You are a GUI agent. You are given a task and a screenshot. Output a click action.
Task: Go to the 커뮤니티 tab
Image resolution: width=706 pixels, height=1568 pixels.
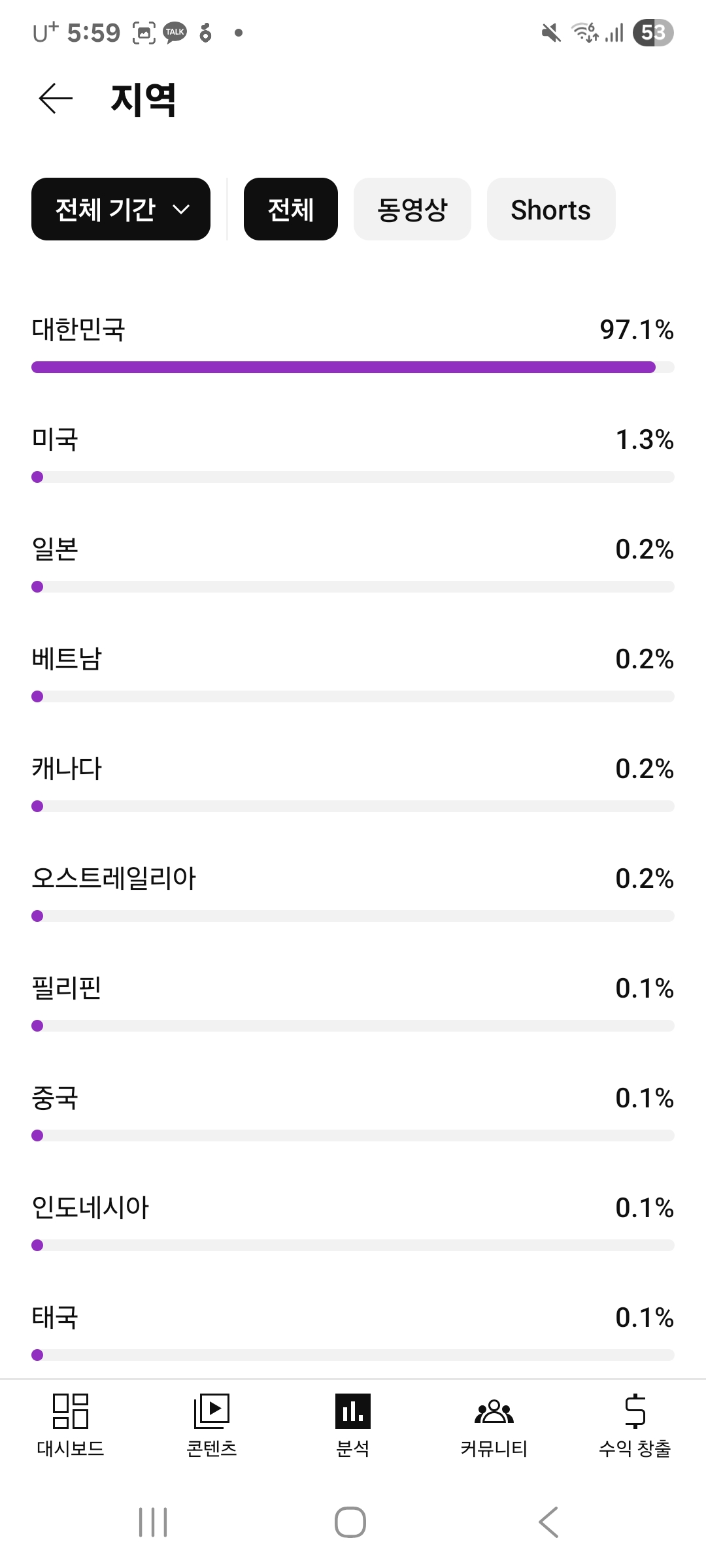coord(494,1425)
